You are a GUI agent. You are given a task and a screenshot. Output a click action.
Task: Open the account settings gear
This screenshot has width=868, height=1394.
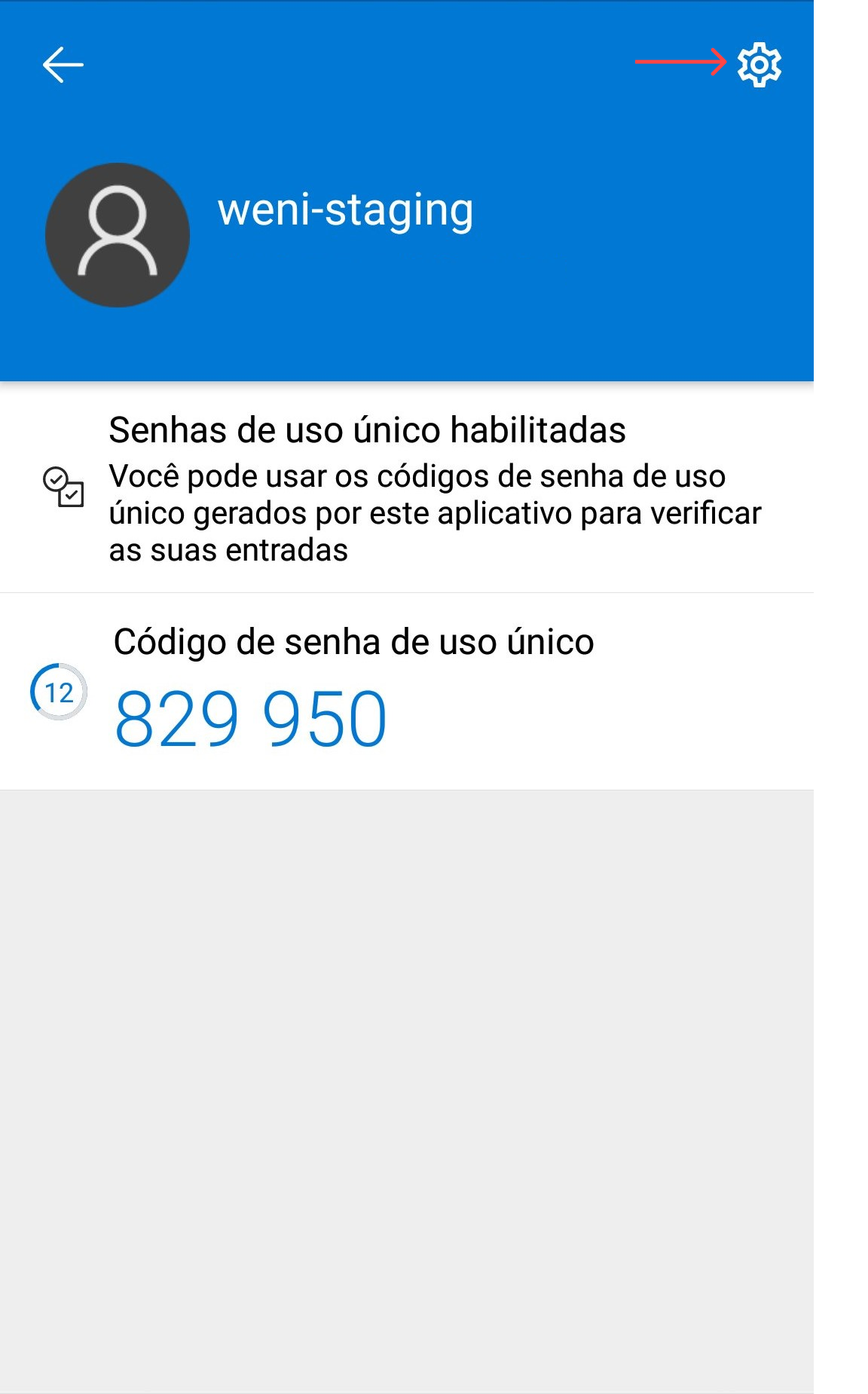click(759, 65)
